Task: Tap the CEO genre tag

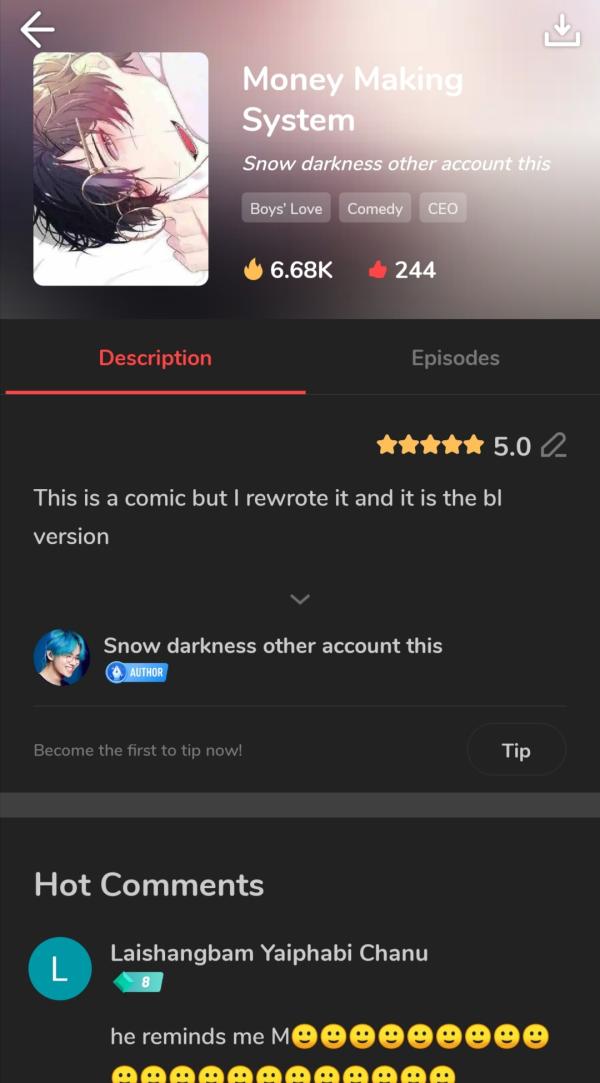Action: click(x=442, y=208)
